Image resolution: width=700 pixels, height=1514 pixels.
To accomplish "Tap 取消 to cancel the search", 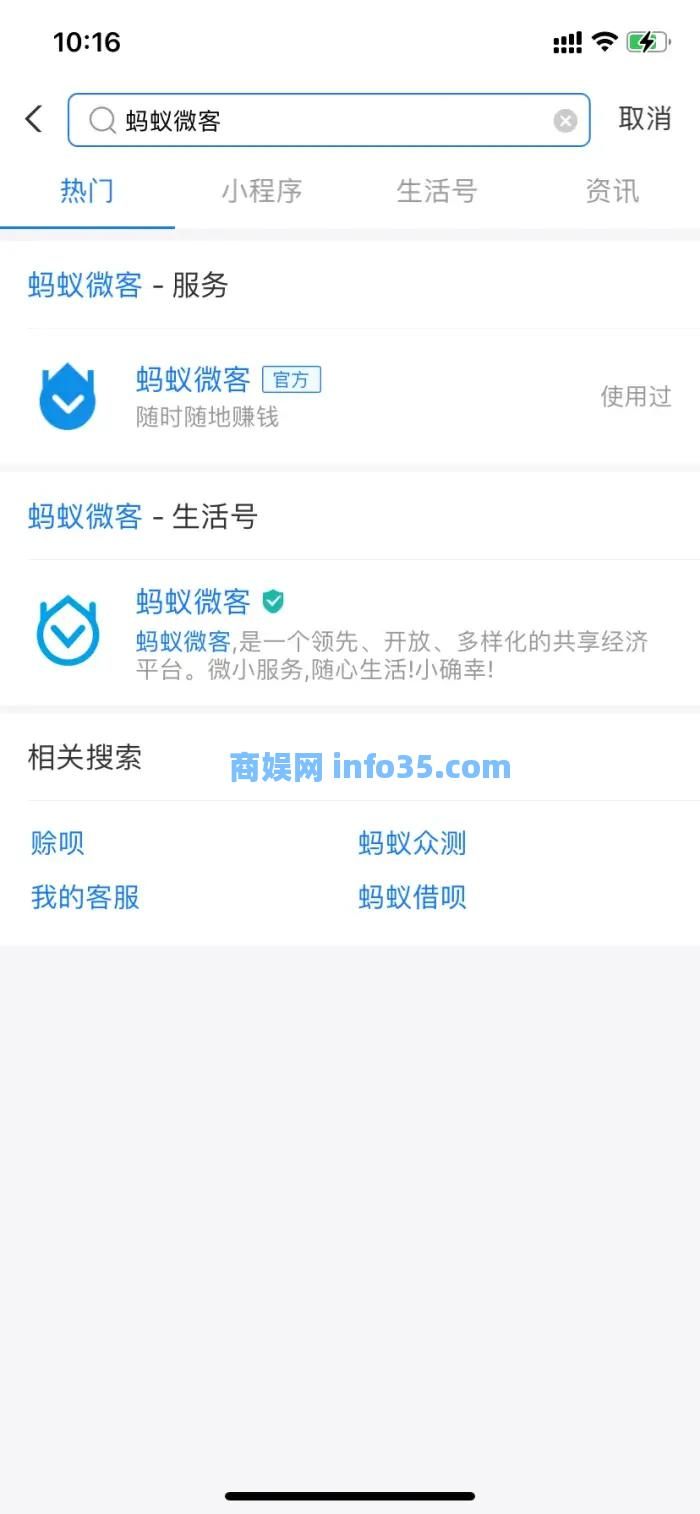I will click(x=644, y=119).
